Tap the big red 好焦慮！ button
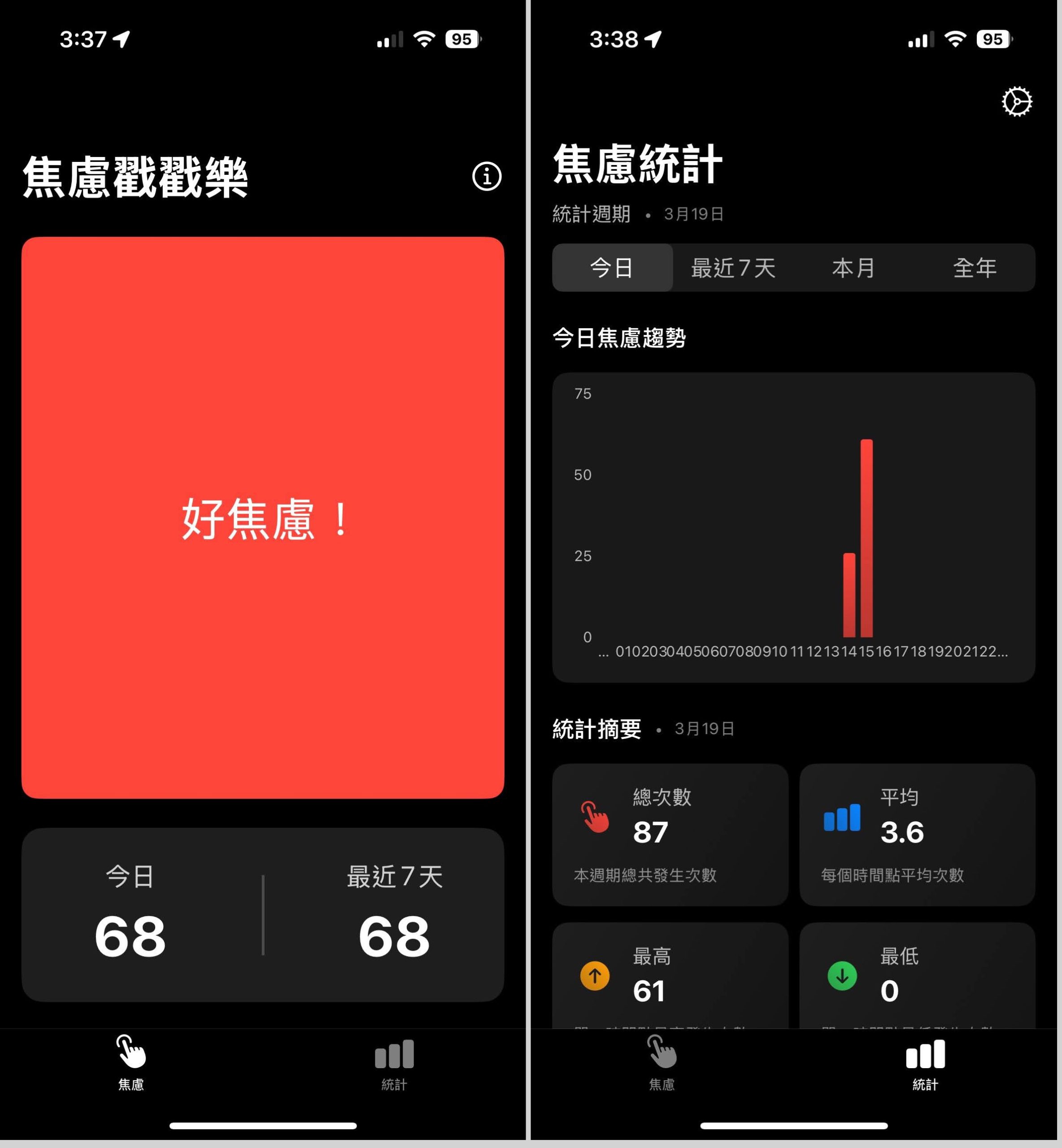The image size is (1062, 1148). click(x=263, y=517)
